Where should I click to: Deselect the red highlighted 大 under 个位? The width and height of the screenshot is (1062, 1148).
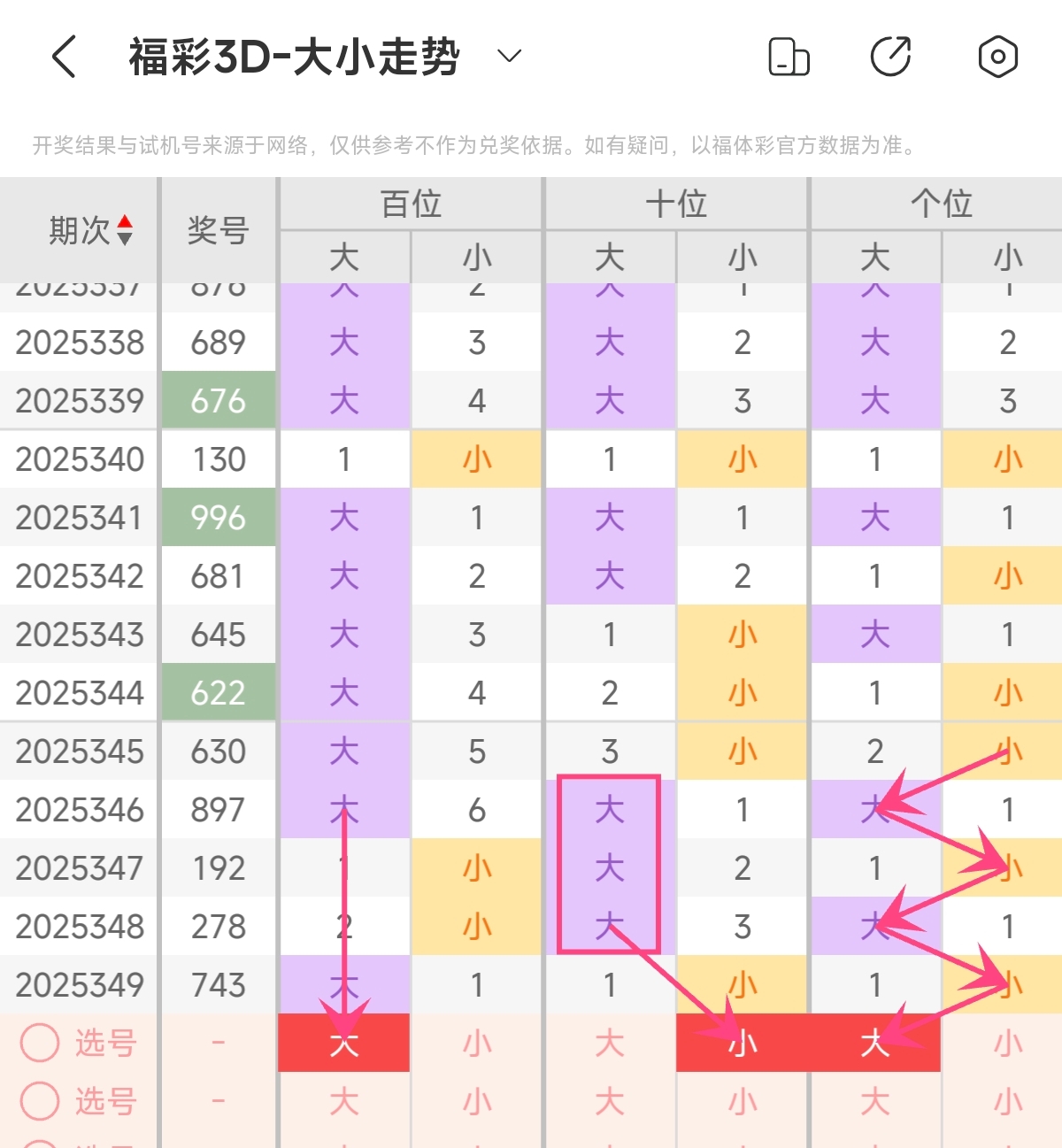tap(875, 1043)
